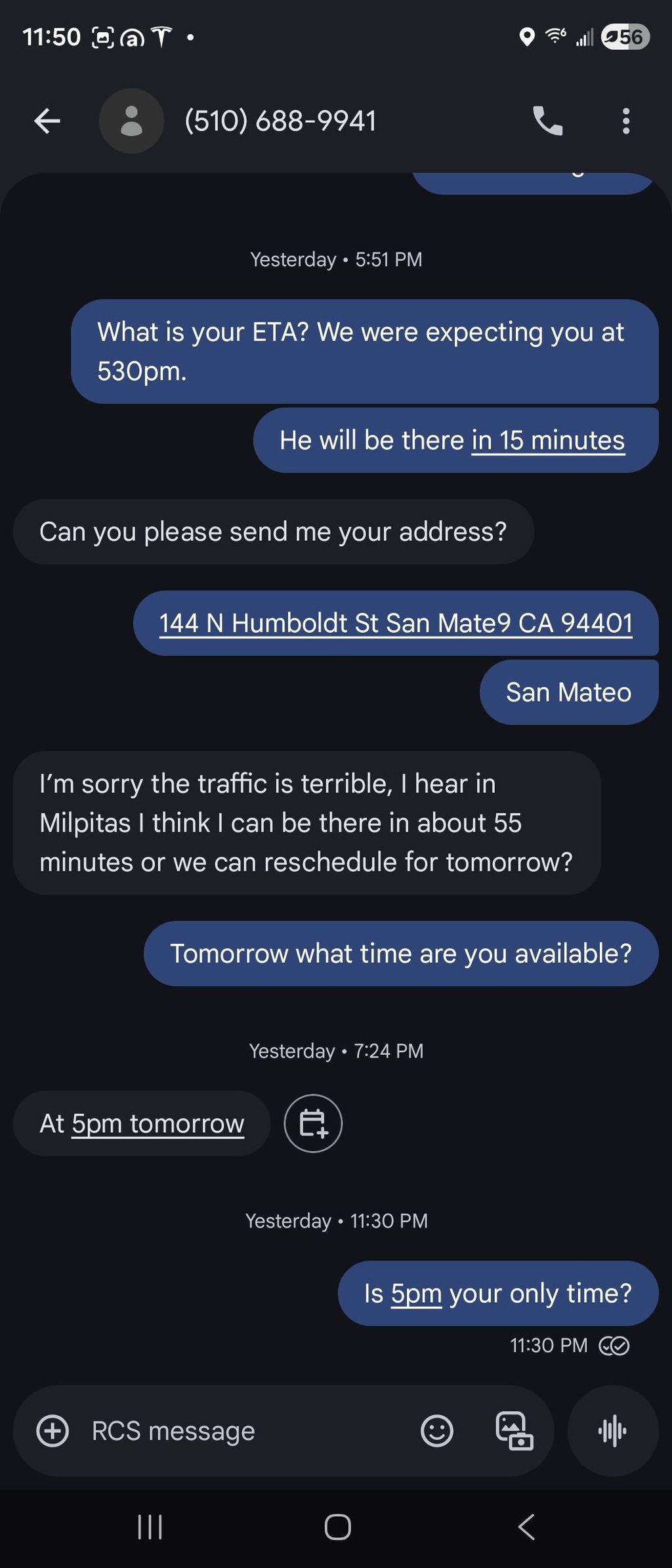Open the 144 N Humboldt St address link

(396, 623)
